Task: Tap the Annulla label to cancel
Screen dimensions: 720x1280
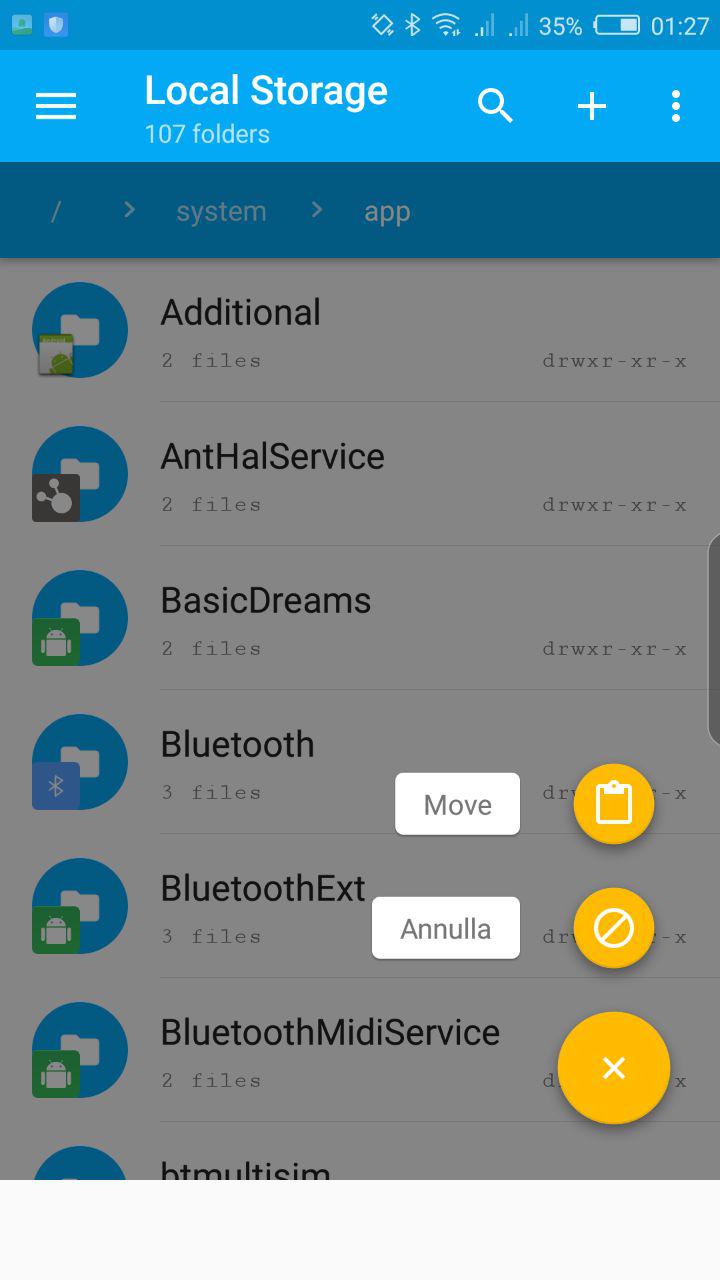Action: tap(446, 928)
